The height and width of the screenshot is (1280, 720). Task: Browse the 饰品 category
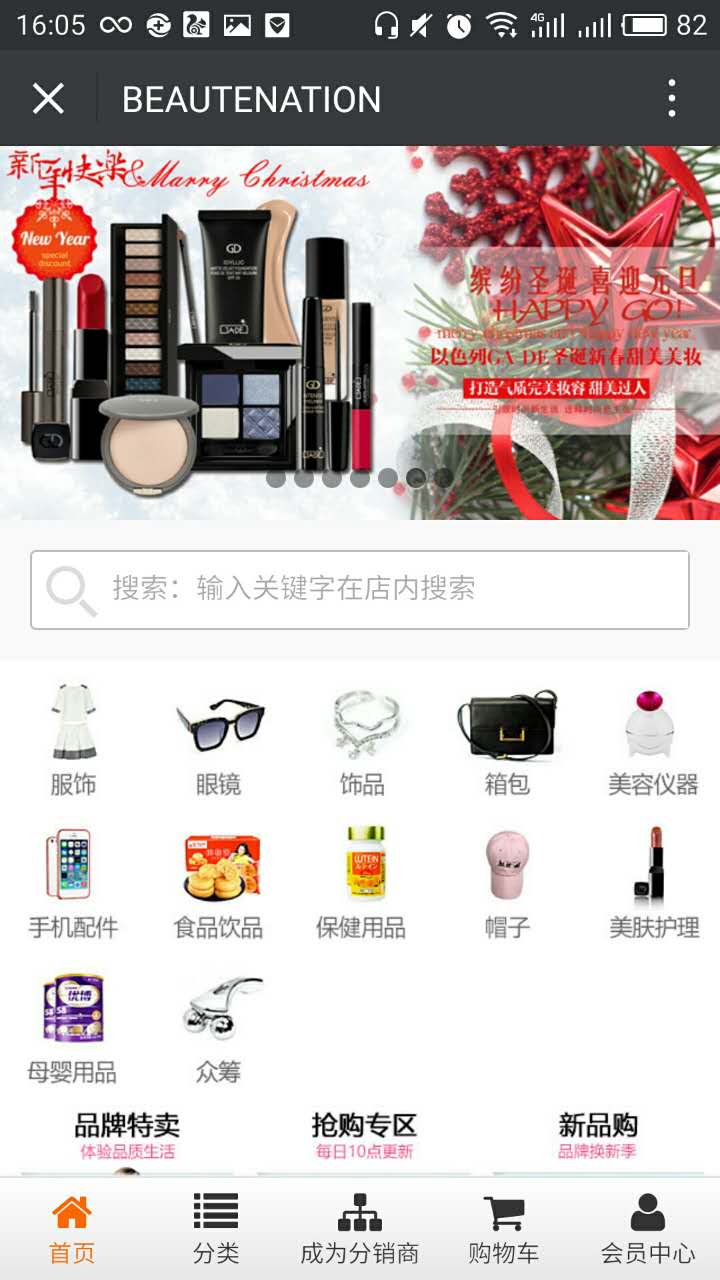pyautogui.click(x=362, y=740)
